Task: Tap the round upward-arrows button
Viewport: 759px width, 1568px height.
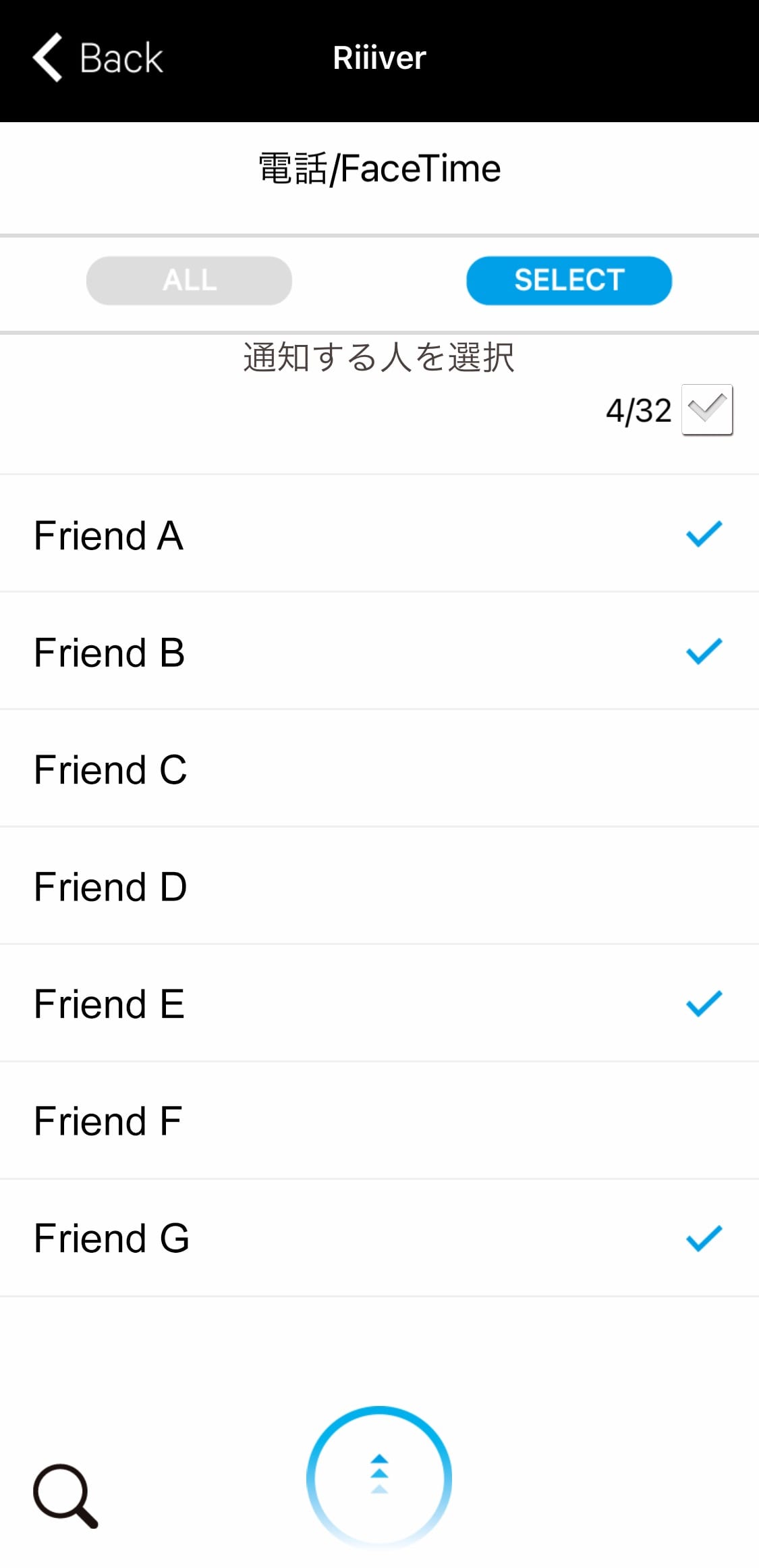Action: [x=379, y=1477]
